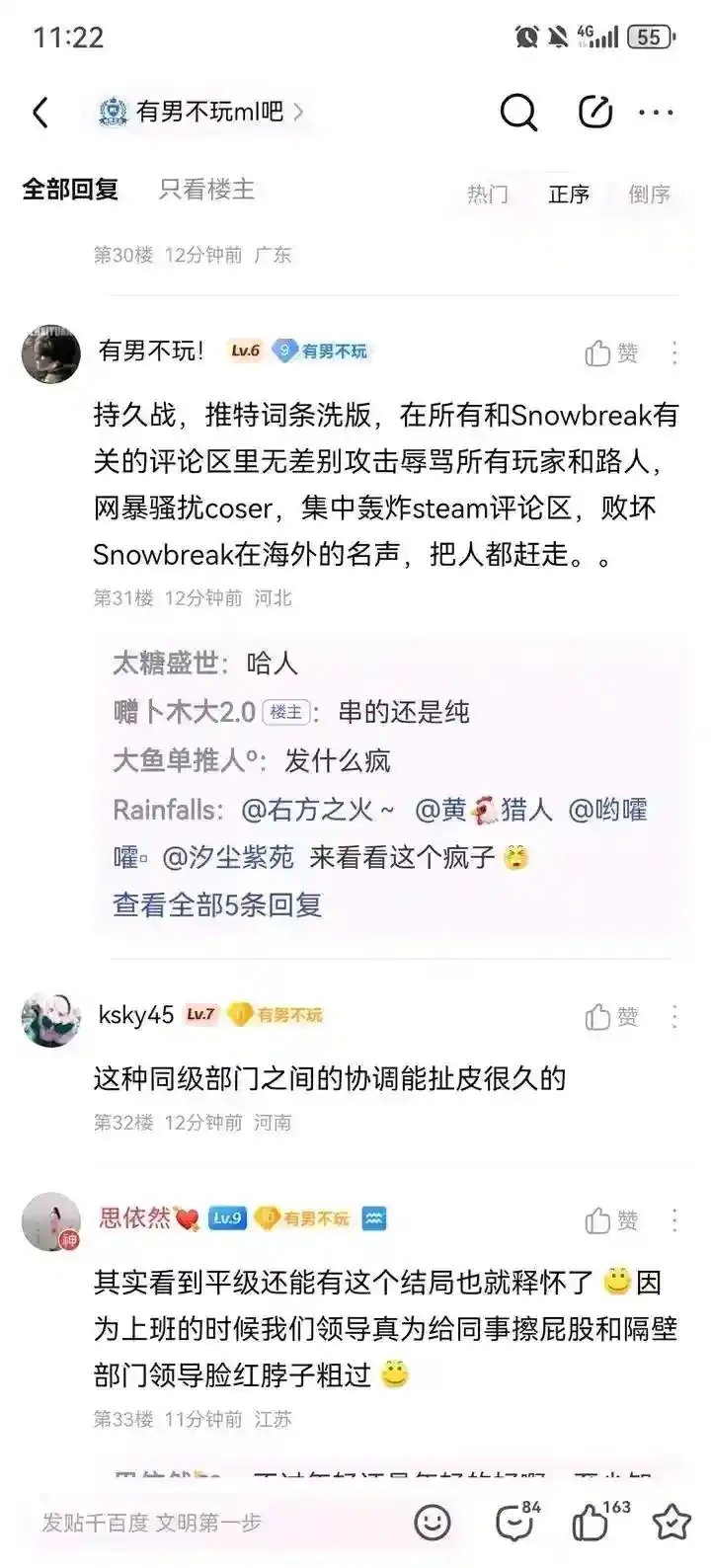
Task: Sort replies by 热门
Action: point(488,195)
